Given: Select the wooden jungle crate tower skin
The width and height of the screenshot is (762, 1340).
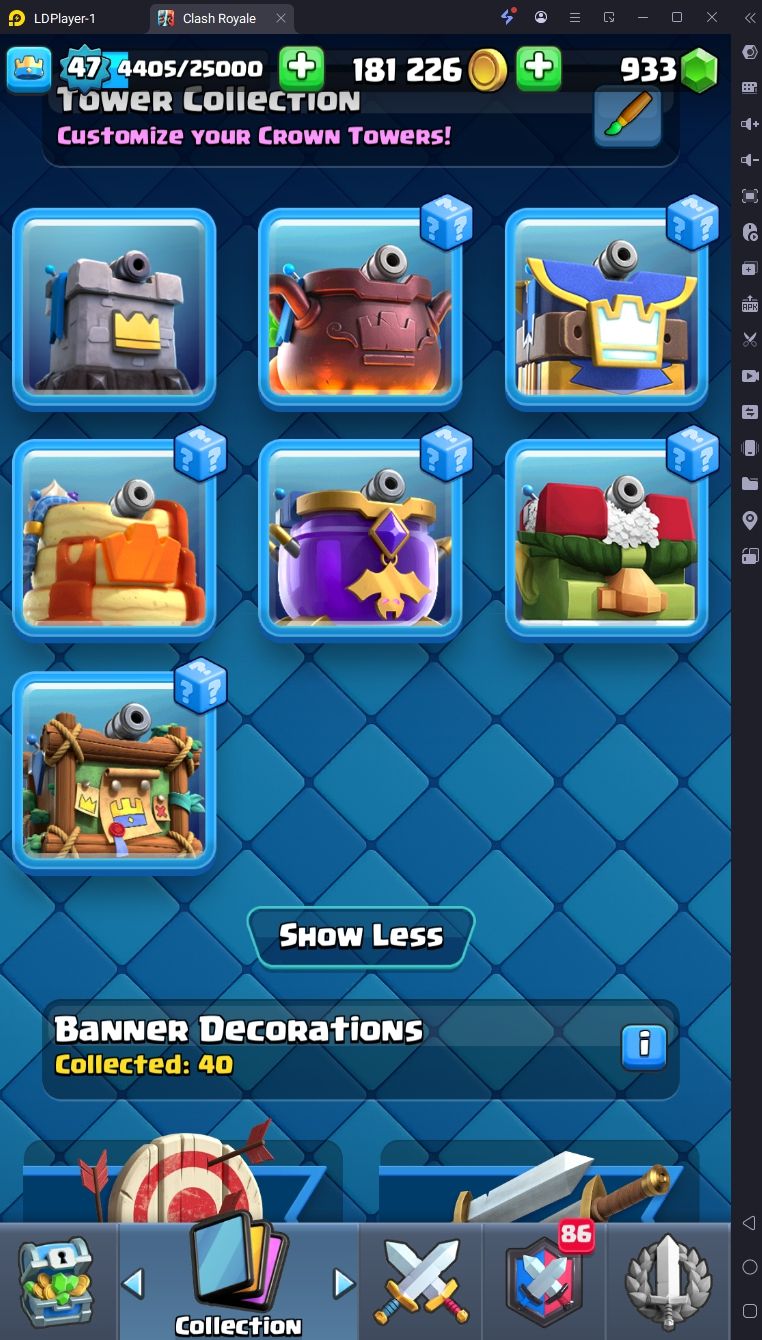Looking at the screenshot, I should pyautogui.click(x=114, y=772).
